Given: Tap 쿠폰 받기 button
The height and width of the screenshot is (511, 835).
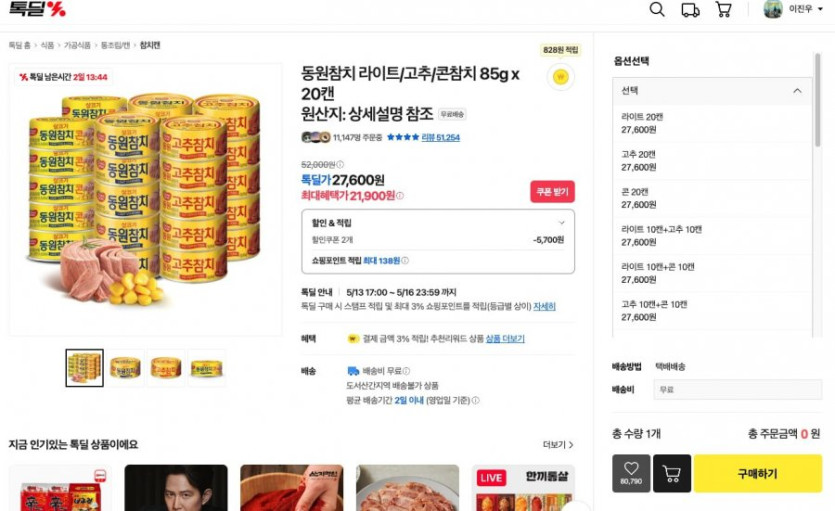Looking at the screenshot, I should (552, 191).
